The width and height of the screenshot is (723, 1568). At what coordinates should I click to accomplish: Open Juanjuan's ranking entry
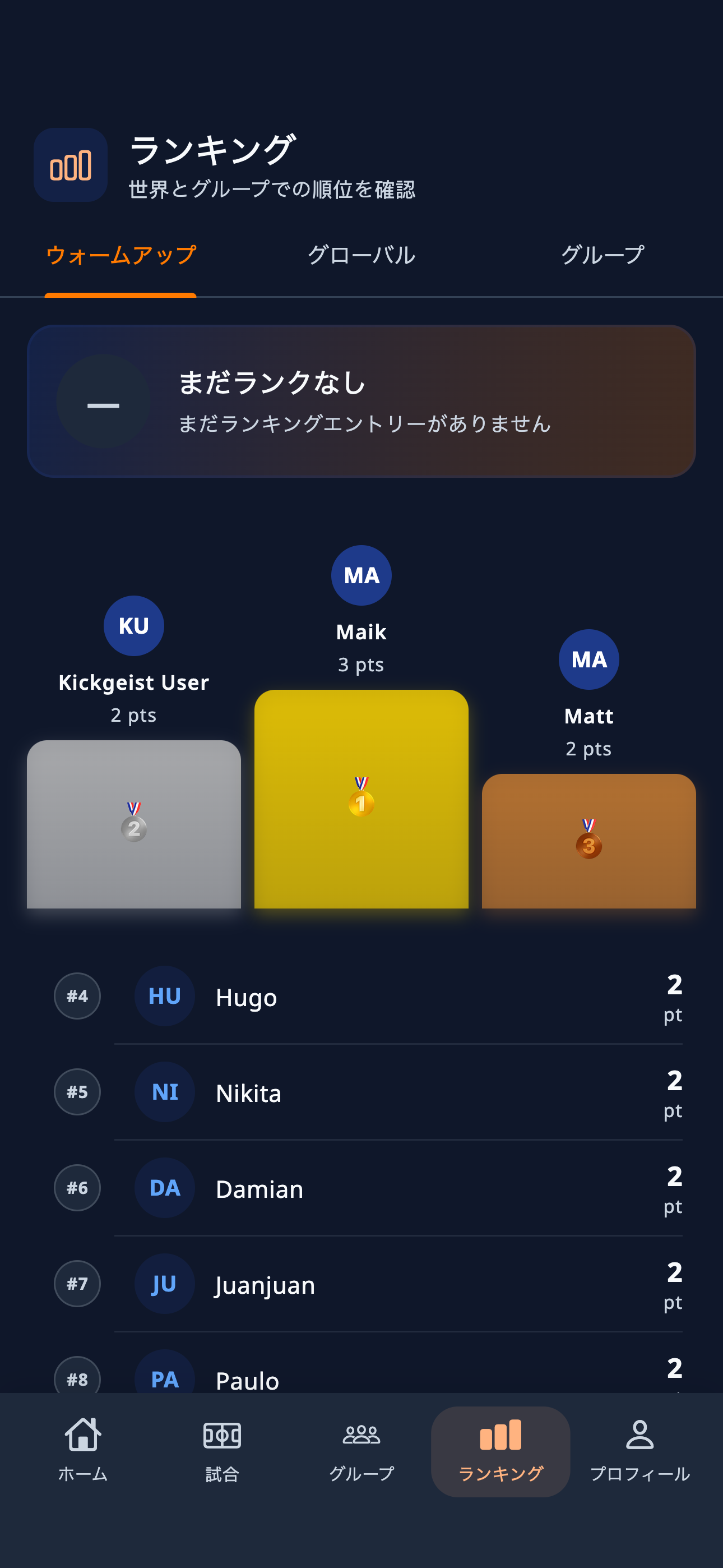click(x=361, y=1284)
